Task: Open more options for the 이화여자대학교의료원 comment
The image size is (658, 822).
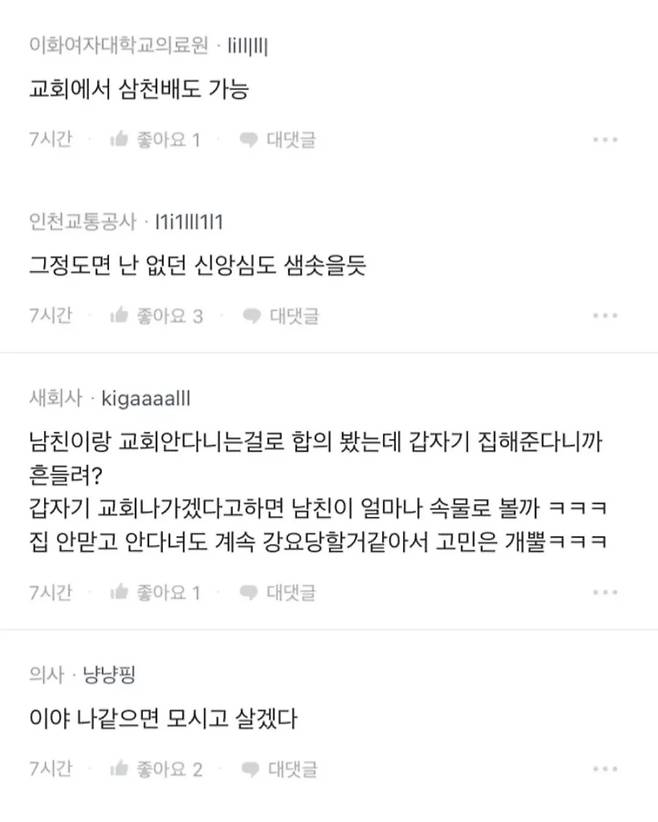Action: click(x=605, y=140)
